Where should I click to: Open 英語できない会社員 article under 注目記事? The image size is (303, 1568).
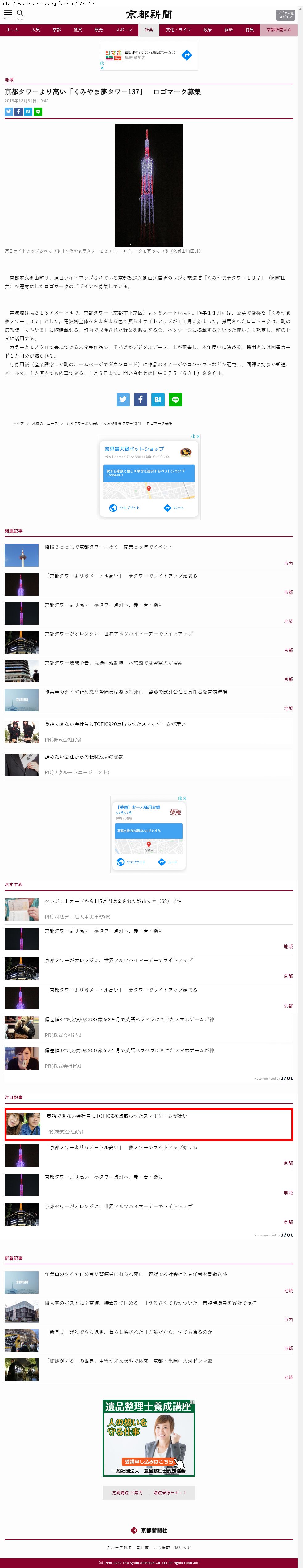[x=117, y=1116]
